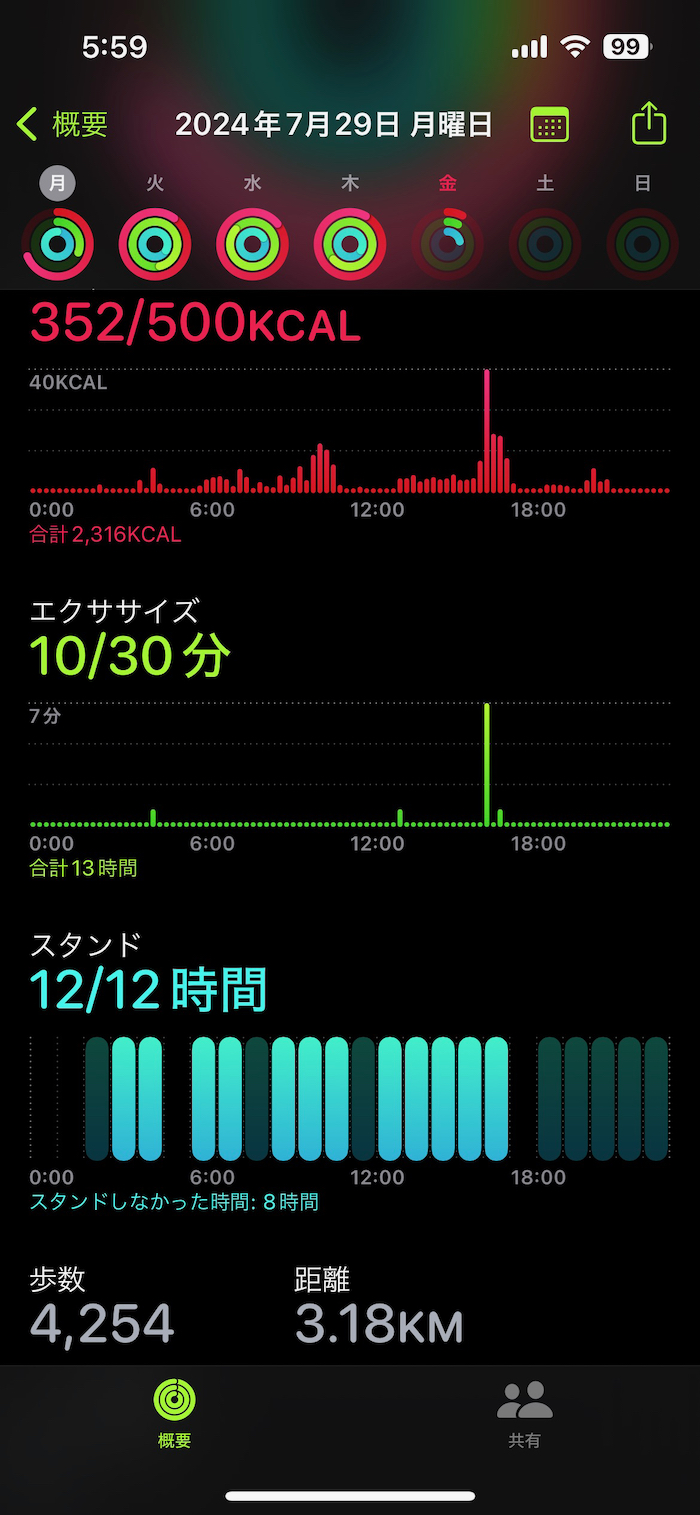Go back to 概要
This screenshot has width=700, height=1515.
(x=62, y=125)
